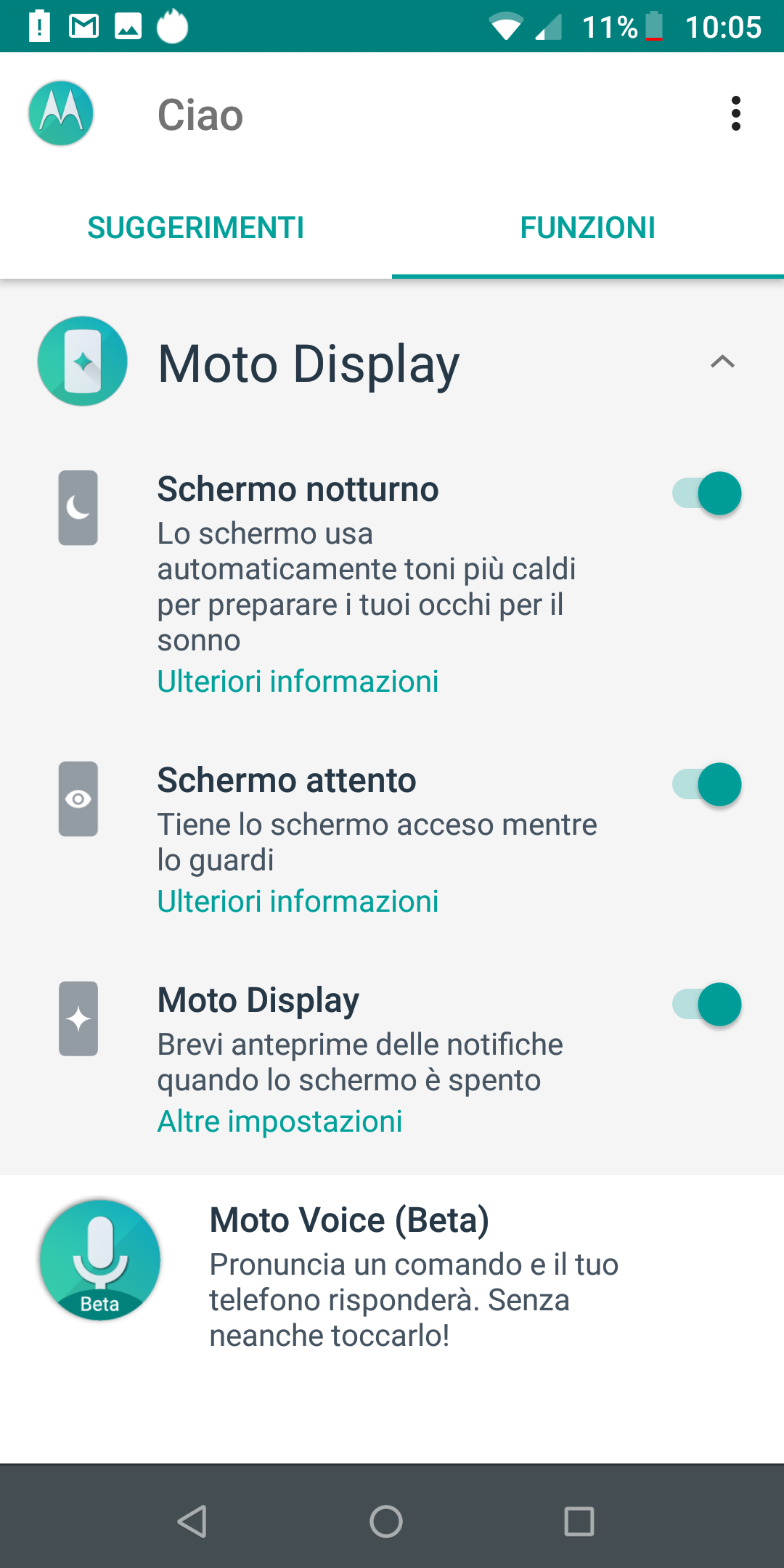This screenshot has height=1568, width=784.
Task: Go back with the navigation bar
Action: (x=193, y=1521)
